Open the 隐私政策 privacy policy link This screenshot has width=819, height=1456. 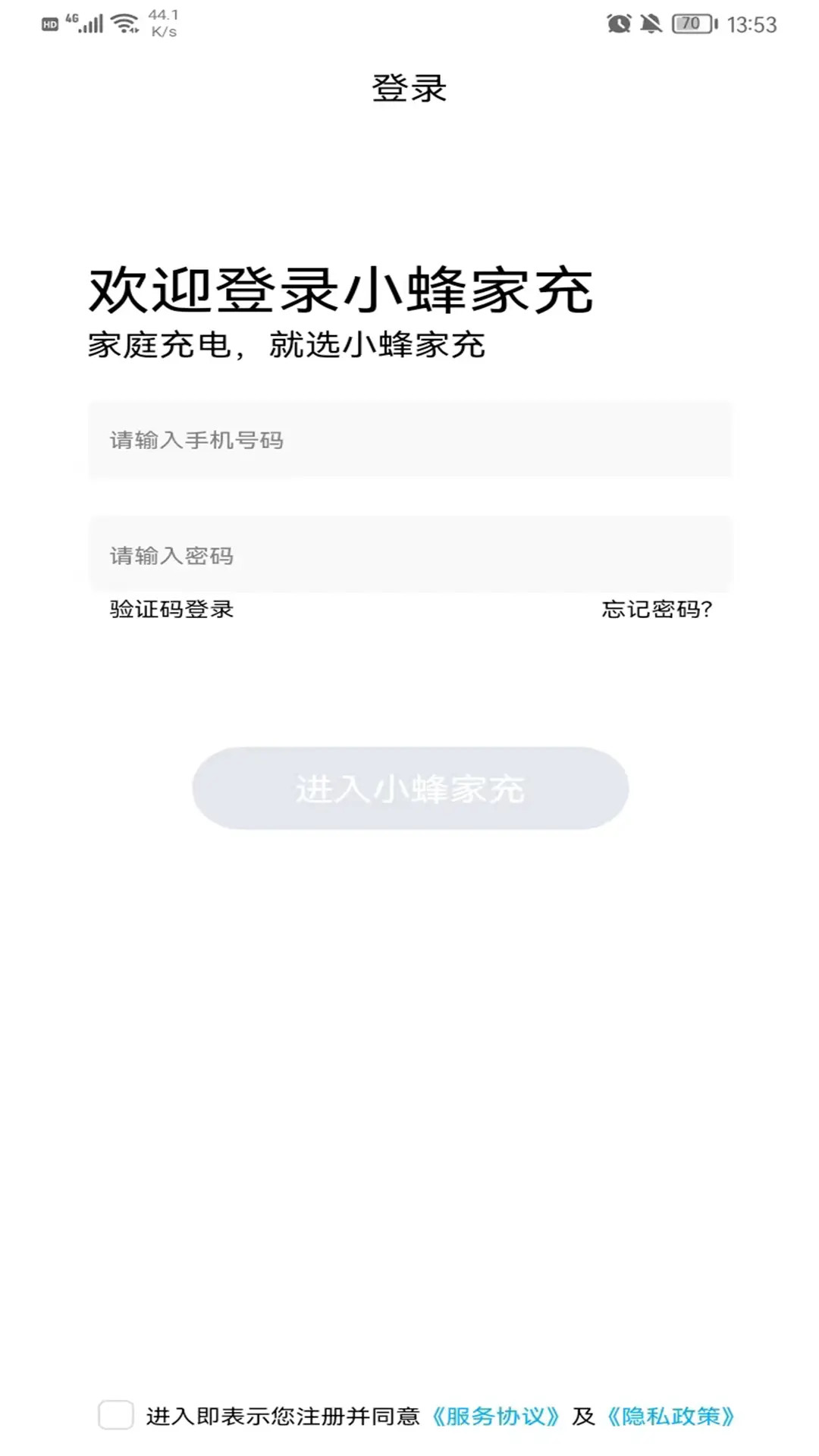(x=671, y=1416)
